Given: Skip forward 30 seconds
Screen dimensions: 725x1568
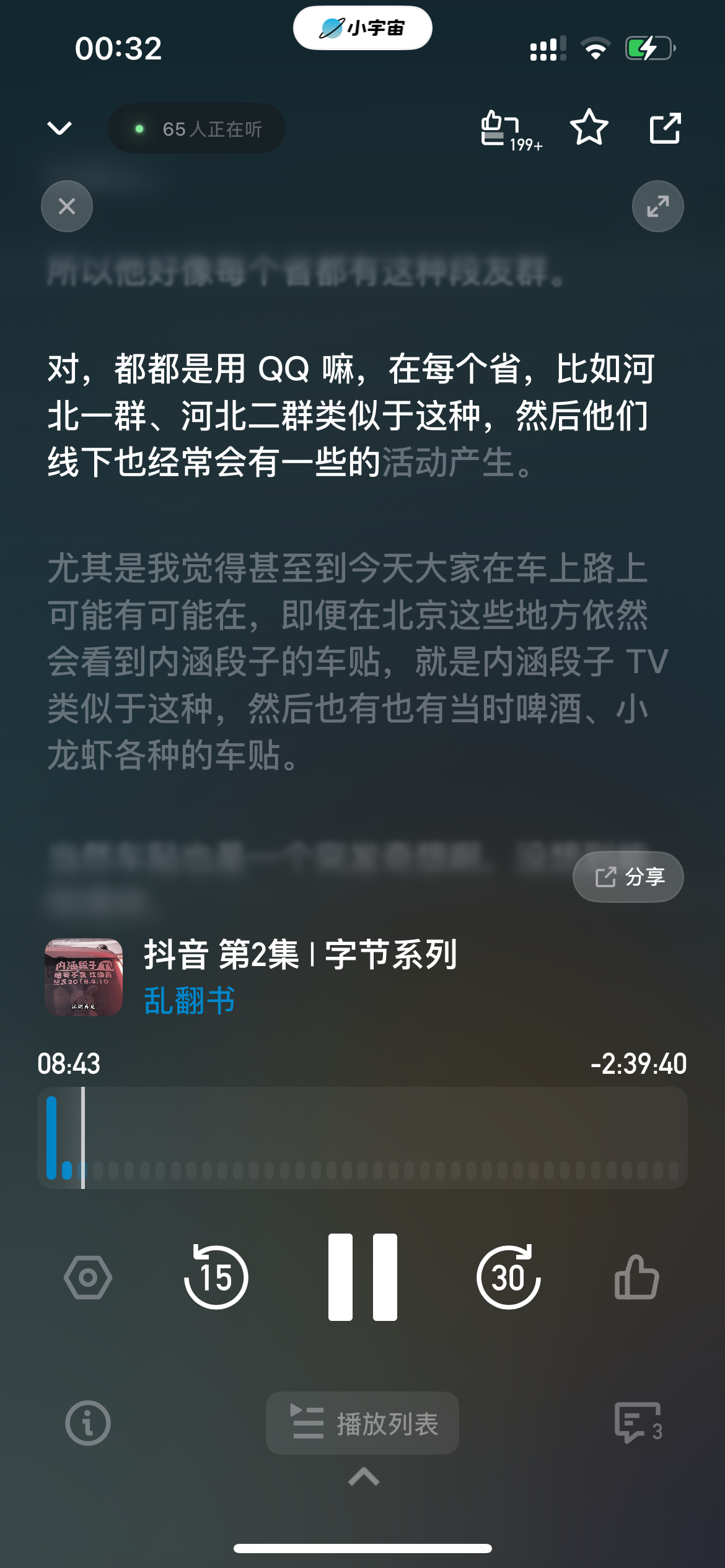Looking at the screenshot, I should click(508, 1277).
